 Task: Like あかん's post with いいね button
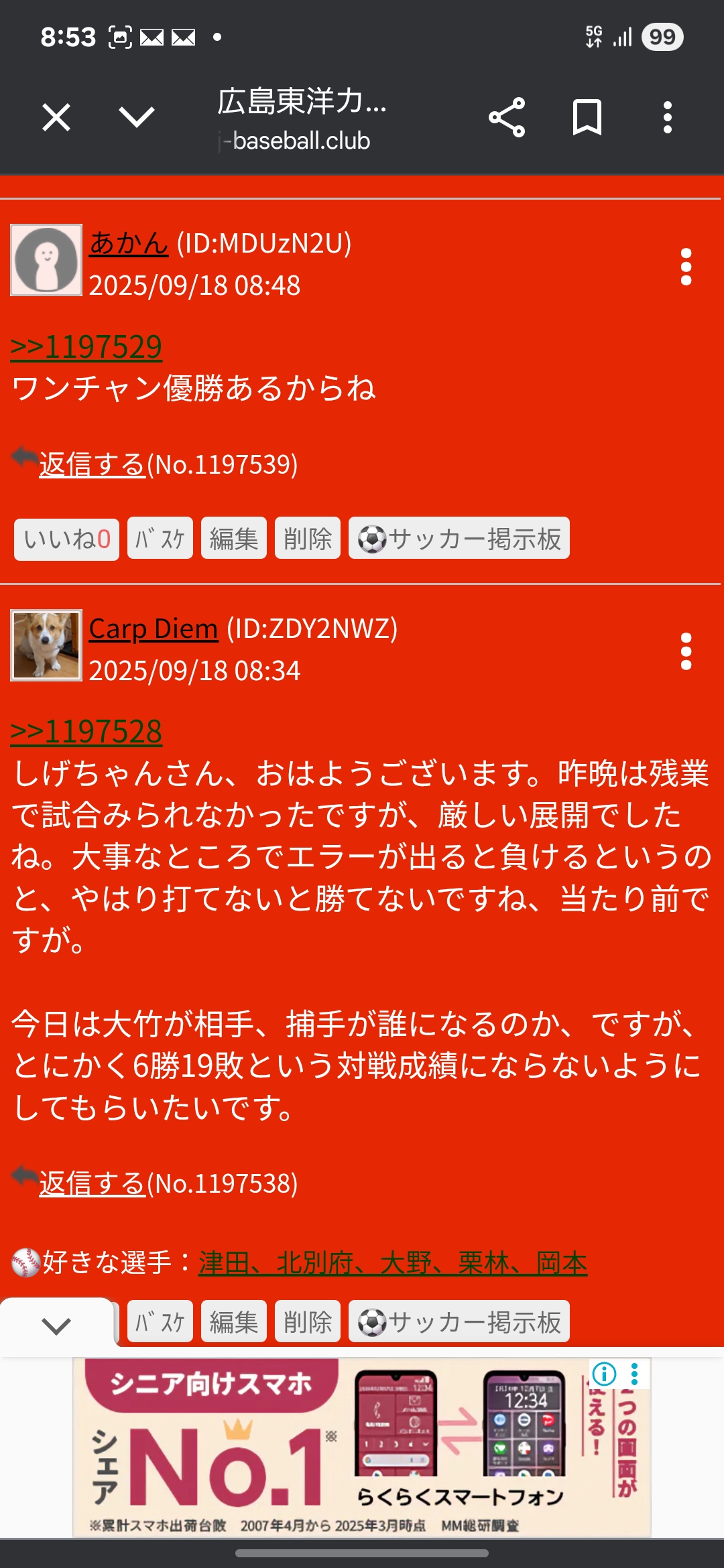pyautogui.click(x=66, y=539)
